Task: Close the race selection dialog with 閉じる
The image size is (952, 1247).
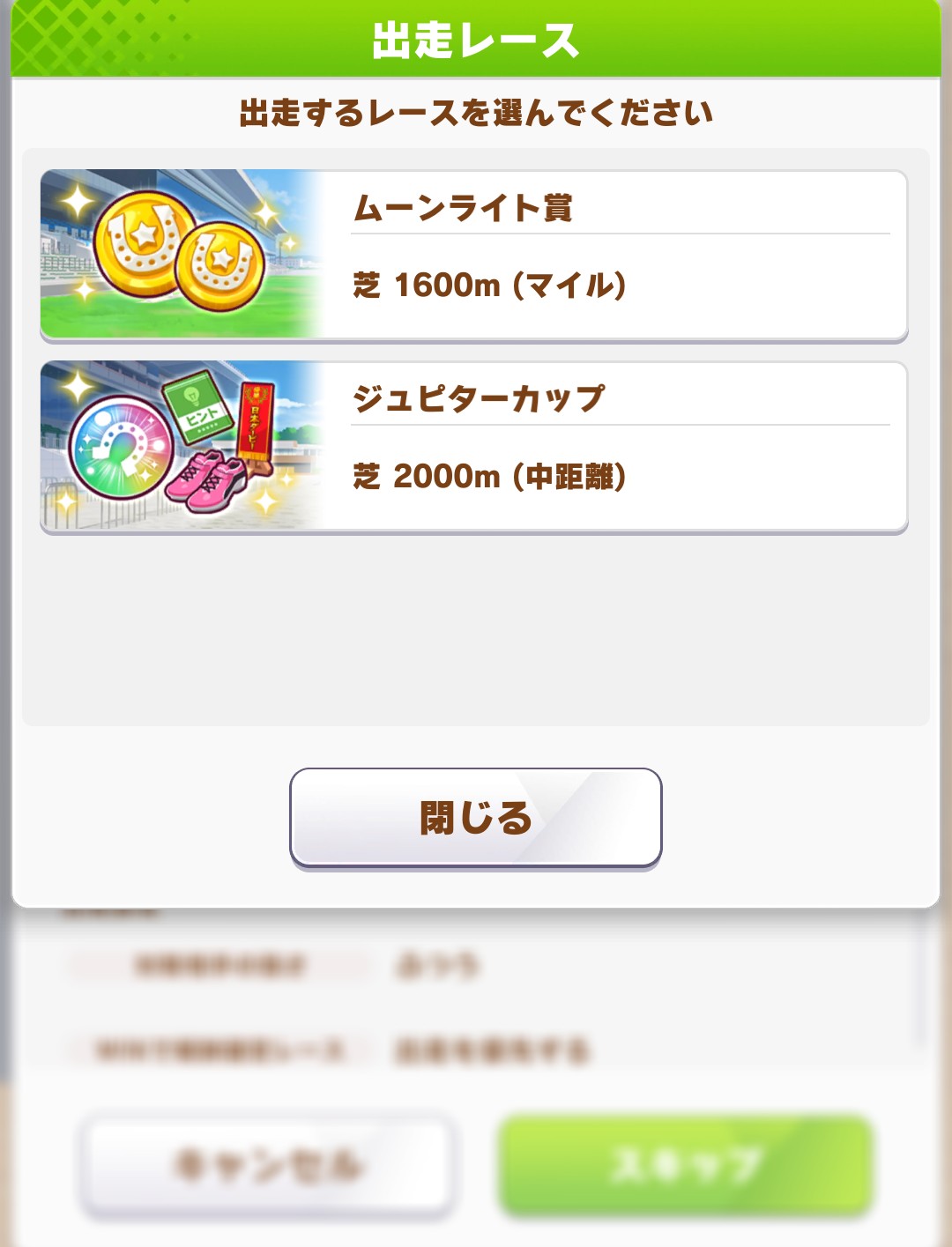Action: (476, 817)
